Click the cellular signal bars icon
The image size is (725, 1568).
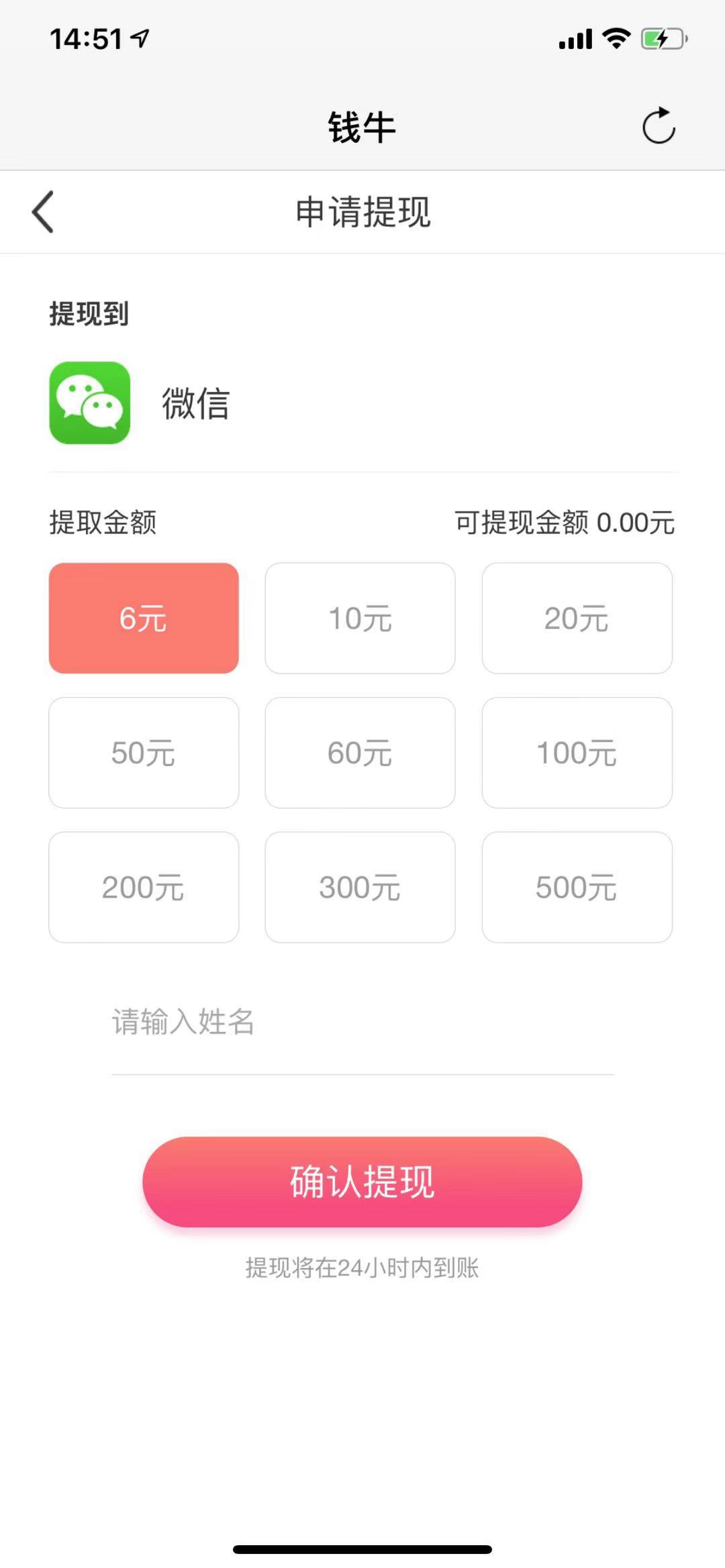(574, 40)
